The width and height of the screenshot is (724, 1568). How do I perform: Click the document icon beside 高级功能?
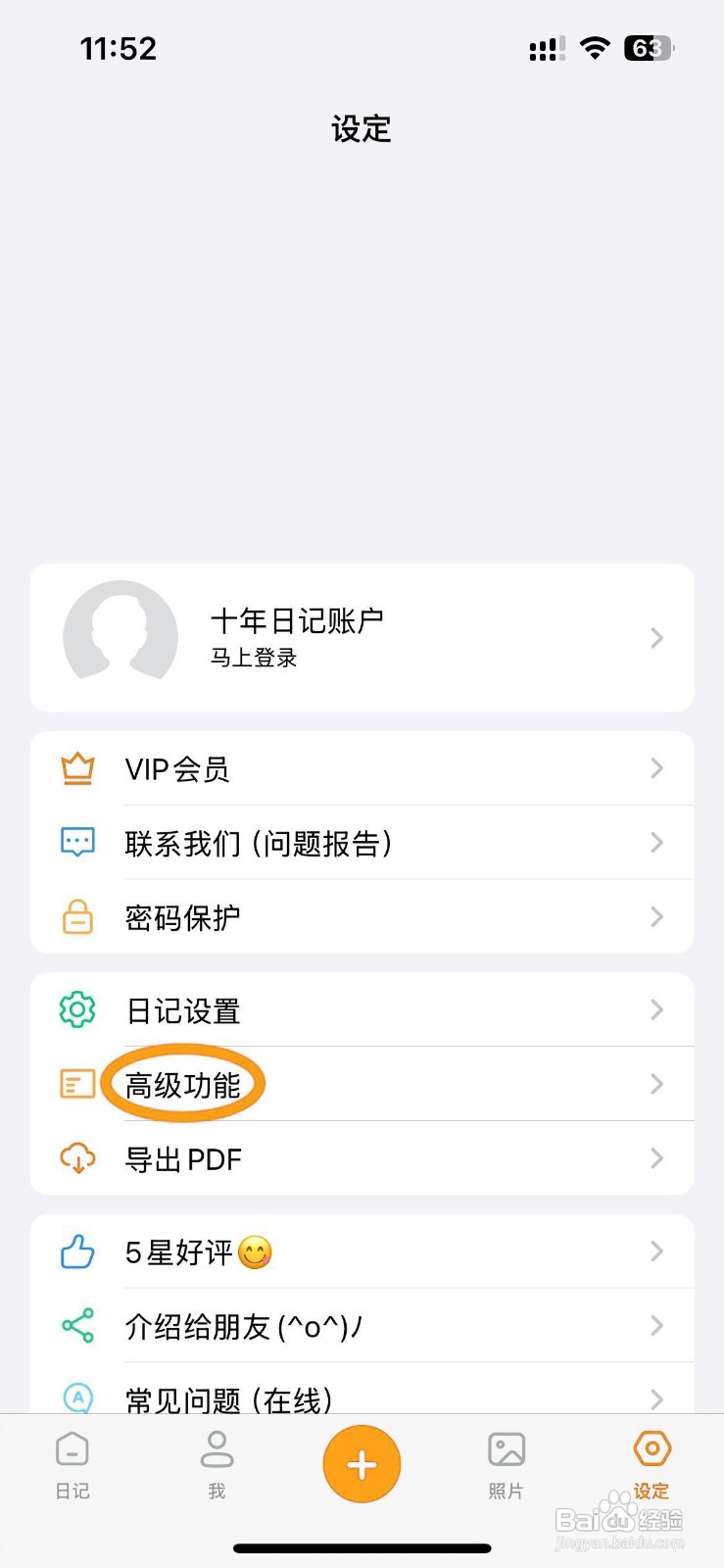tap(77, 1084)
